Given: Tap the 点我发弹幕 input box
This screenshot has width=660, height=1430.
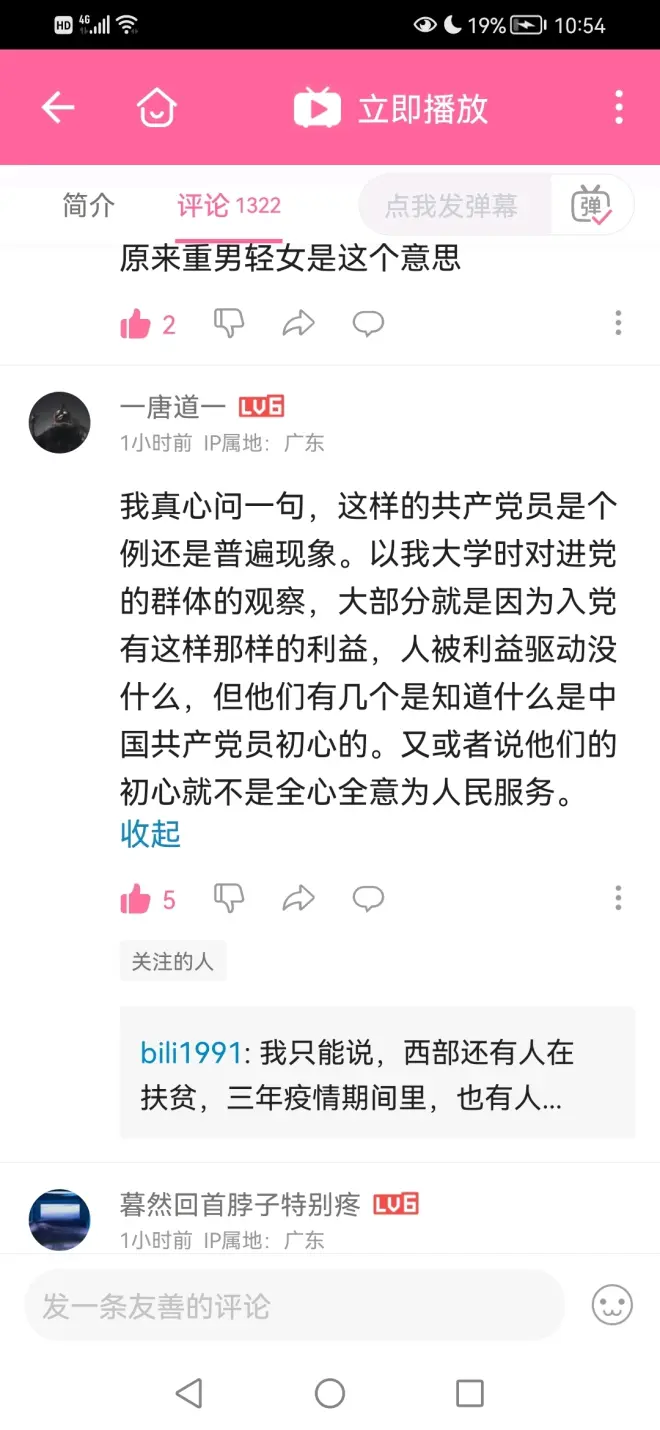Looking at the screenshot, I should pyautogui.click(x=454, y=206).
